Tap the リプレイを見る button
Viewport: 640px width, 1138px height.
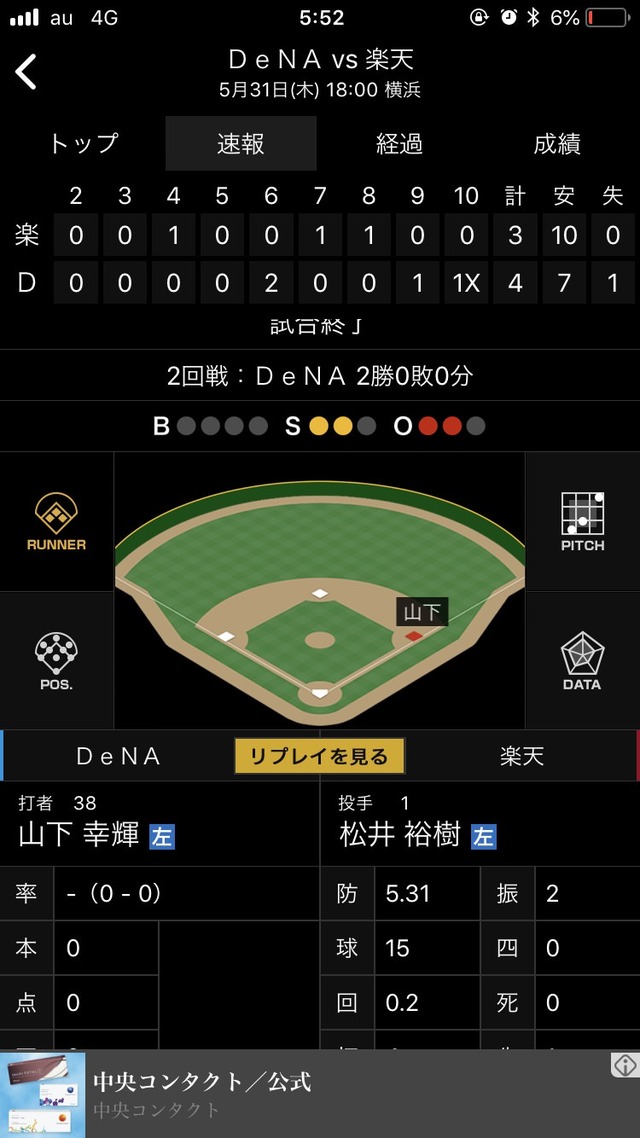pyautogui.click(x=319, y=756)
